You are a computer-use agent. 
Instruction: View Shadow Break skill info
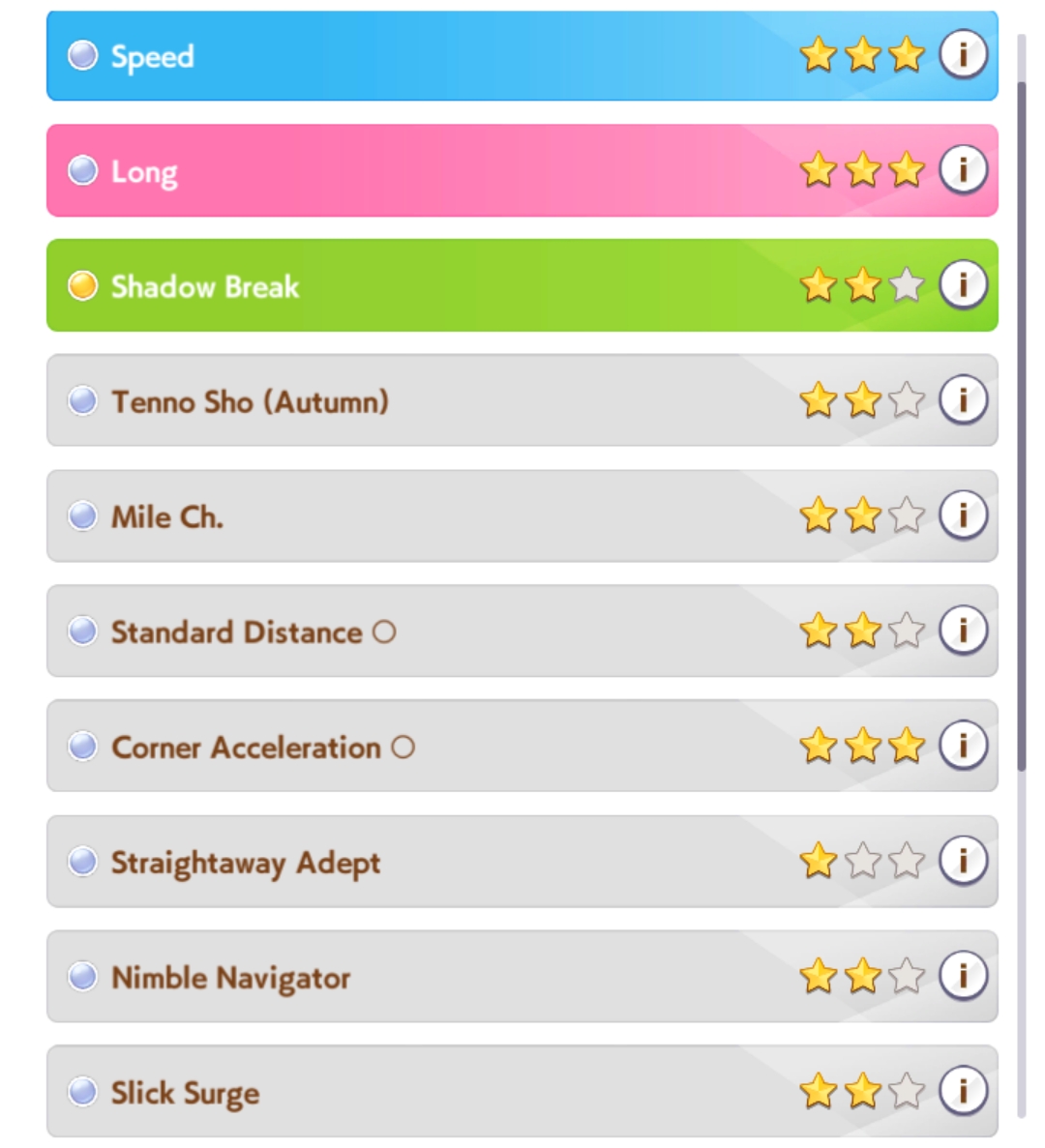(x=963, y=284)
